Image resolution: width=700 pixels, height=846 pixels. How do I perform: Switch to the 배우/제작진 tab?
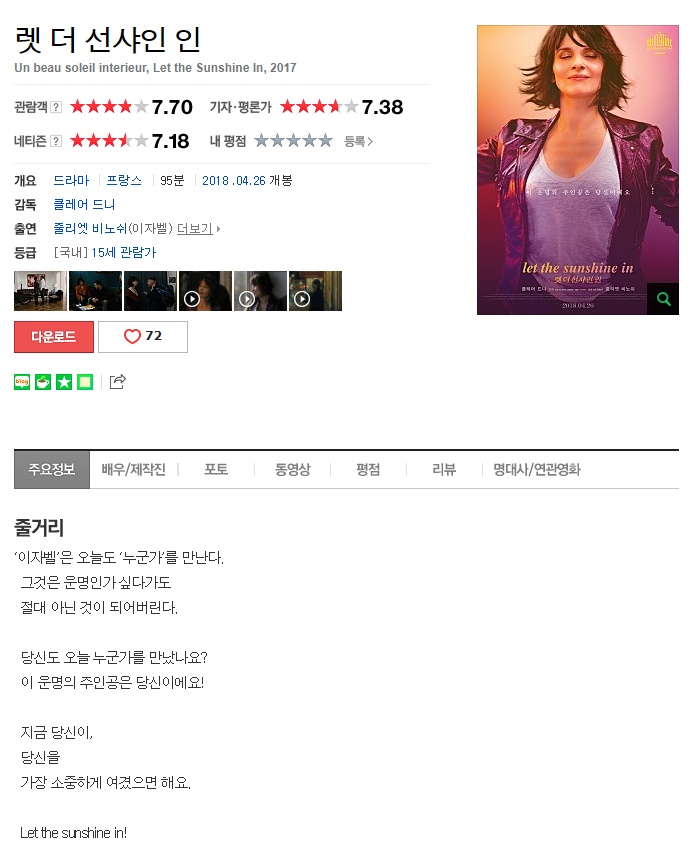(133, 469)
